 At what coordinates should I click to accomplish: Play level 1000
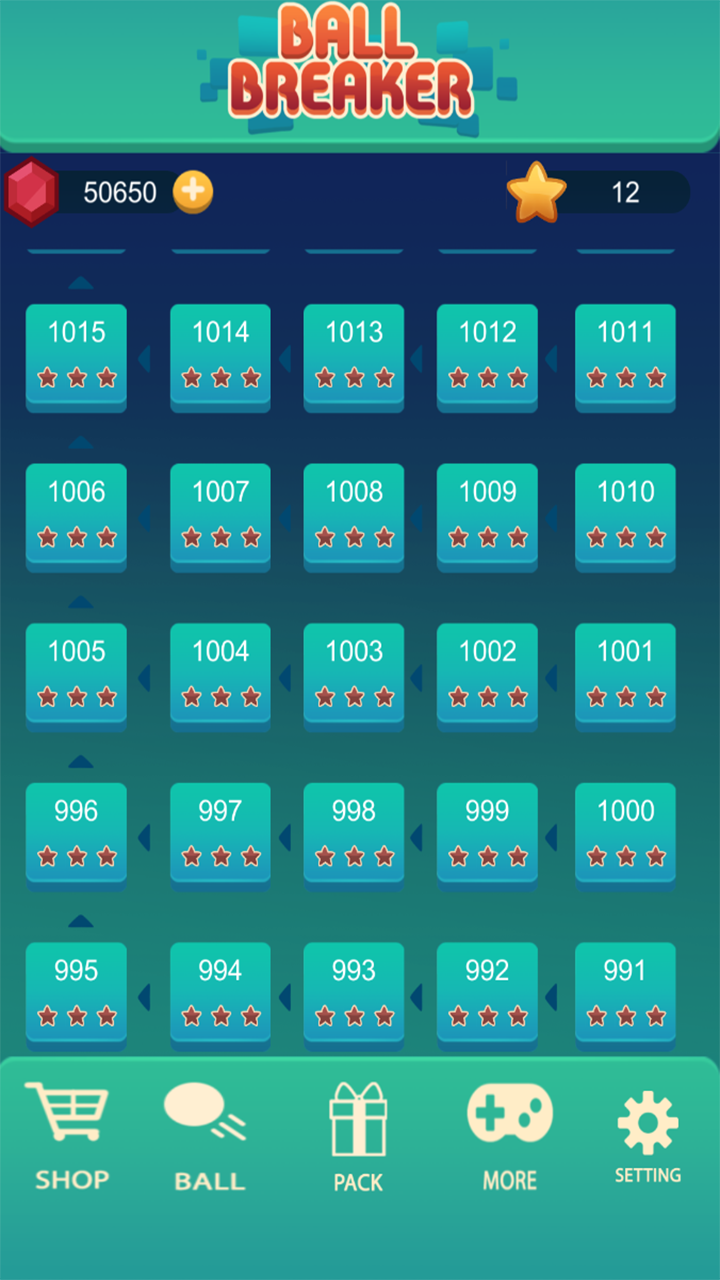point(625,833)
